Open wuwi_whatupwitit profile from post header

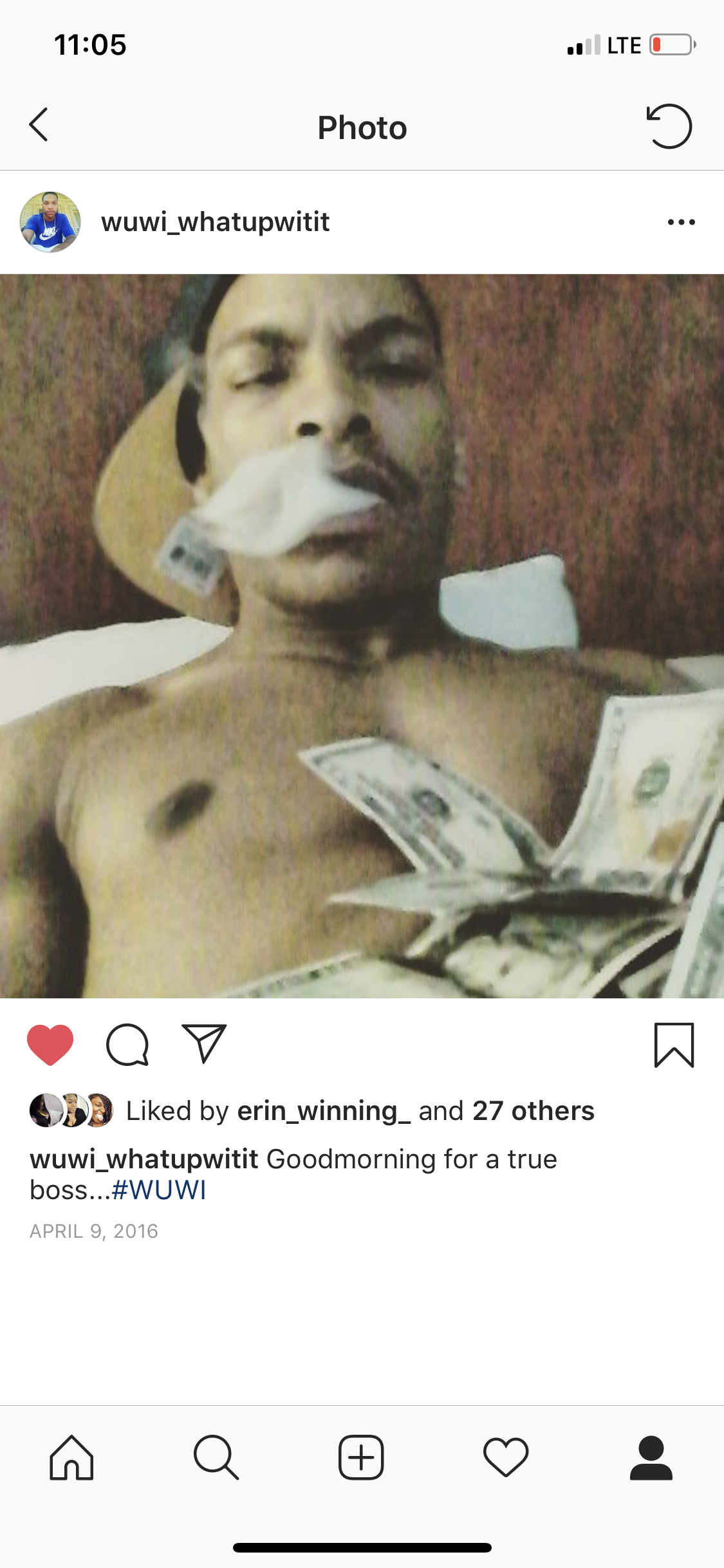click(x=215, y=222)
